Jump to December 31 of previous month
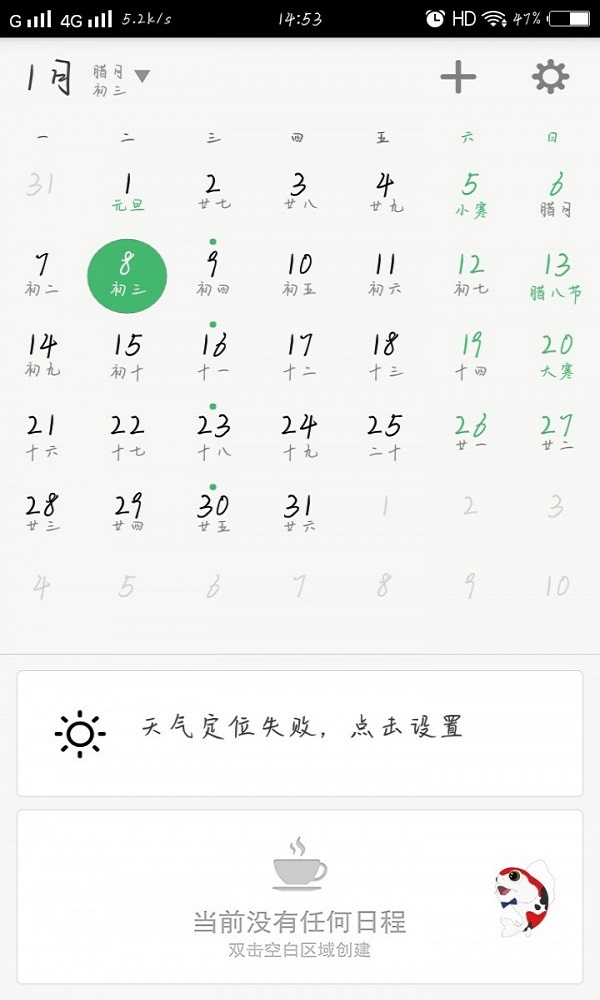Image resolution: width=600 pixels, height=1000 pixels. coord(41,186)
